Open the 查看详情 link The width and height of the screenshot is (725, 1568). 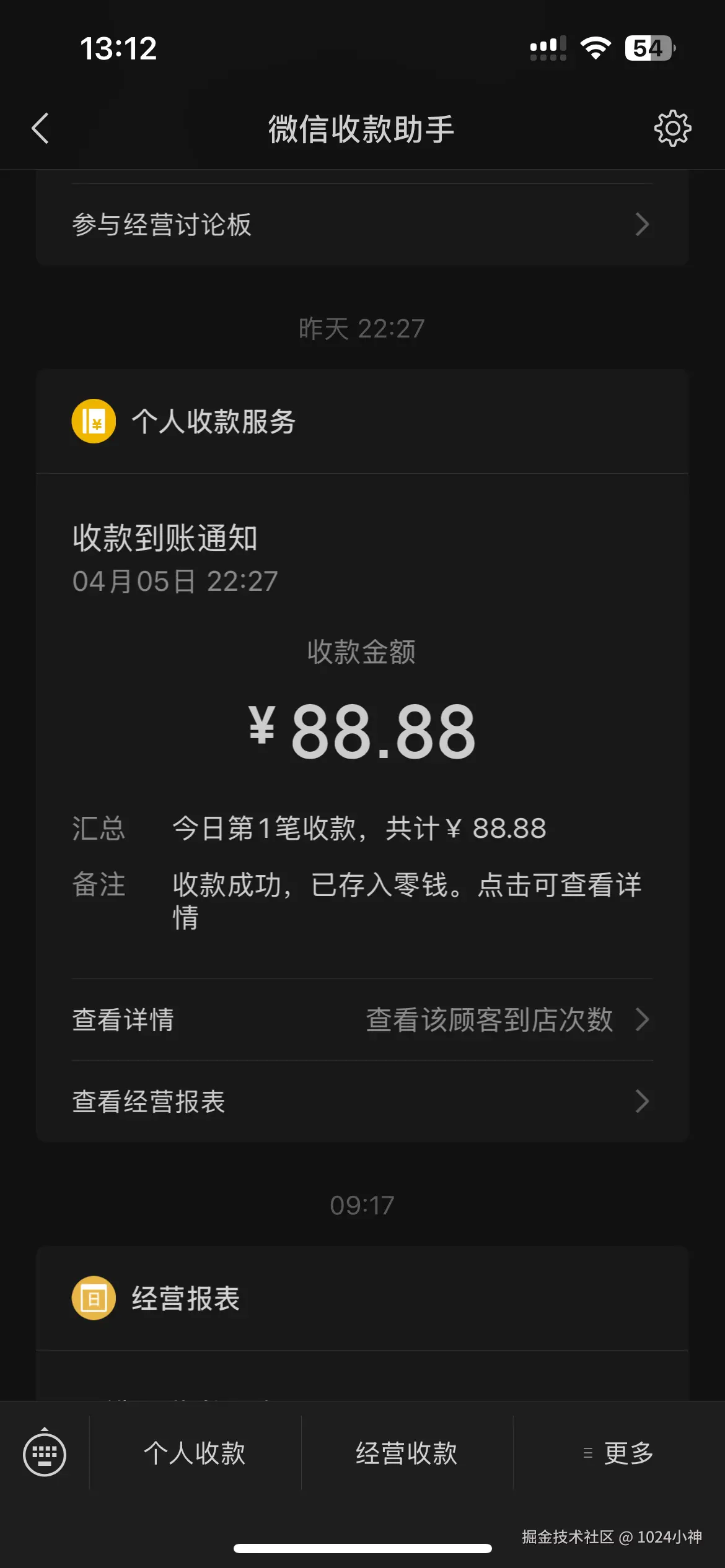tap(123, 1020)
